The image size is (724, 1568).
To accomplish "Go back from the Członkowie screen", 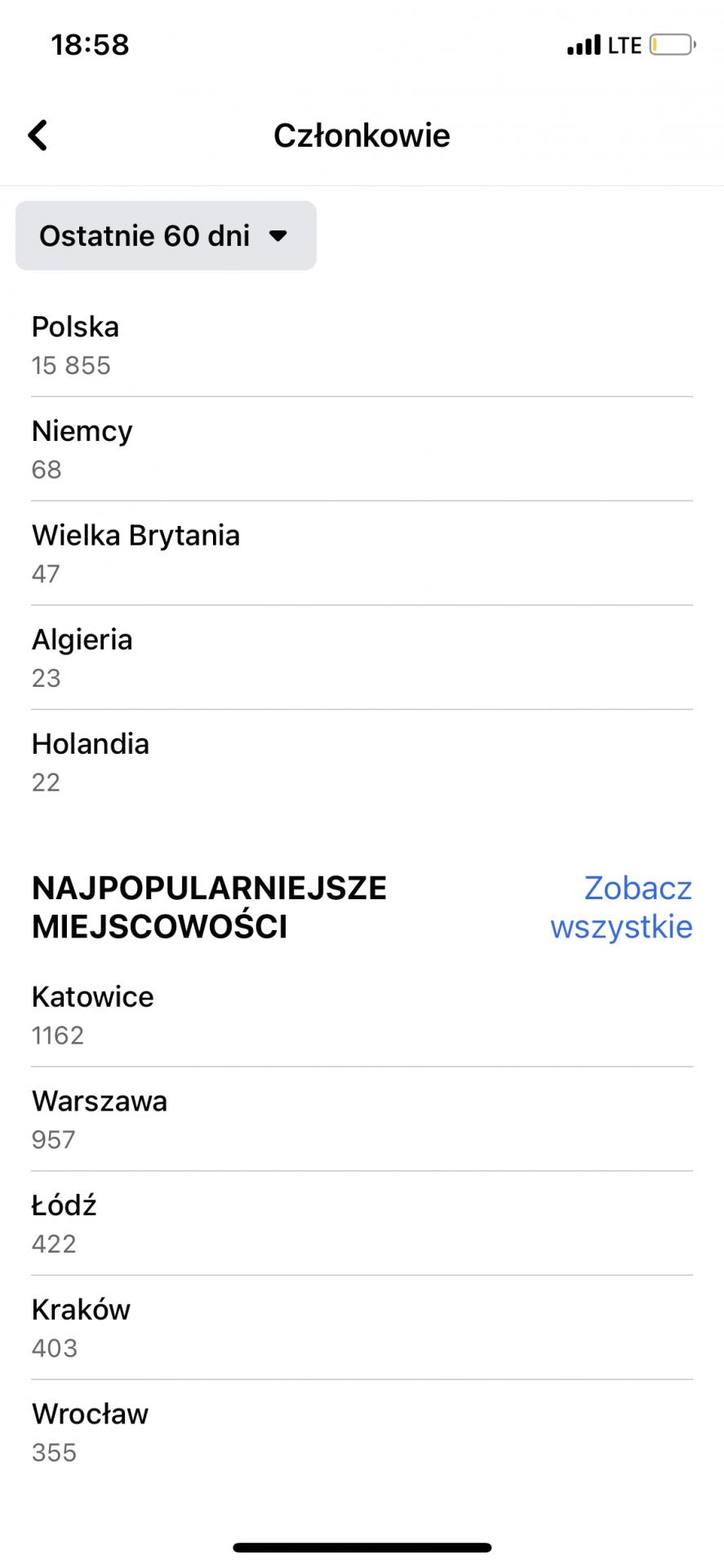I will pyautogui.click(x=38, y=136).
